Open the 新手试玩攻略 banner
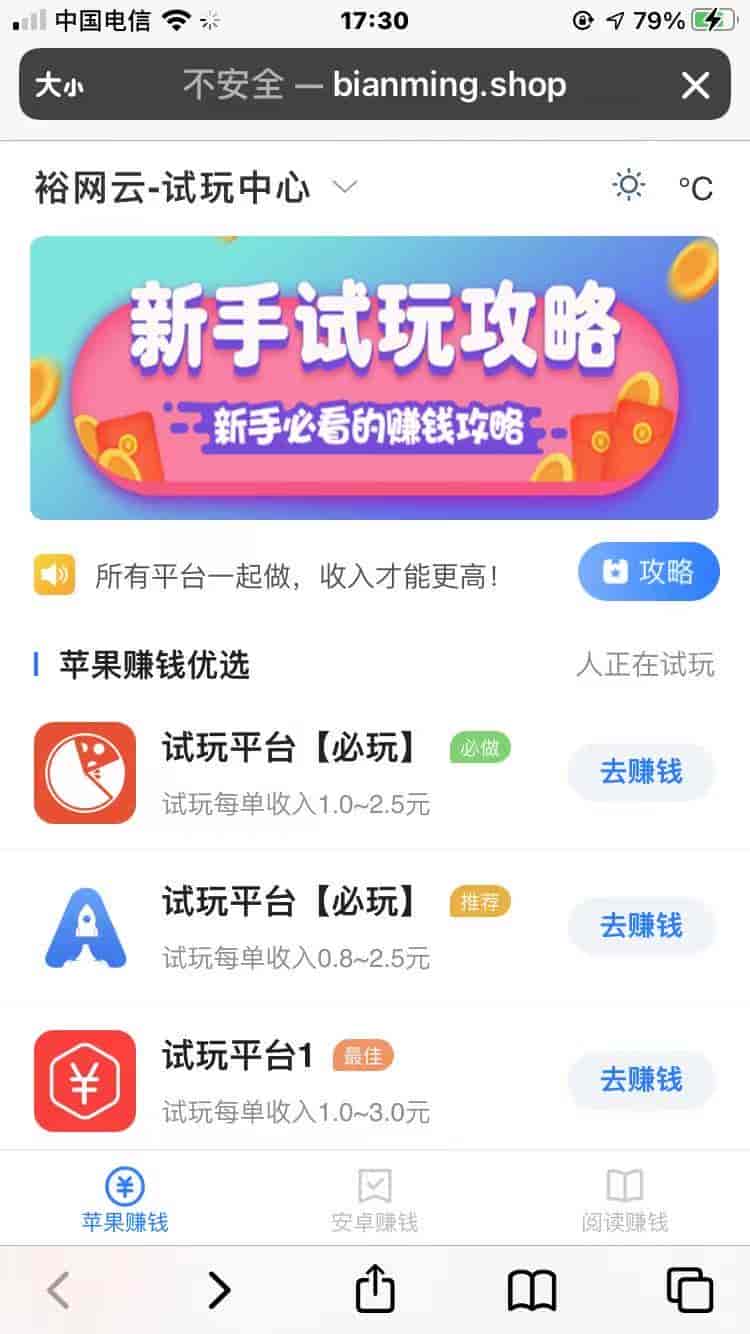Image resolution: width=750 pixels, height=1334 pixels. click(x=374, y=378)
